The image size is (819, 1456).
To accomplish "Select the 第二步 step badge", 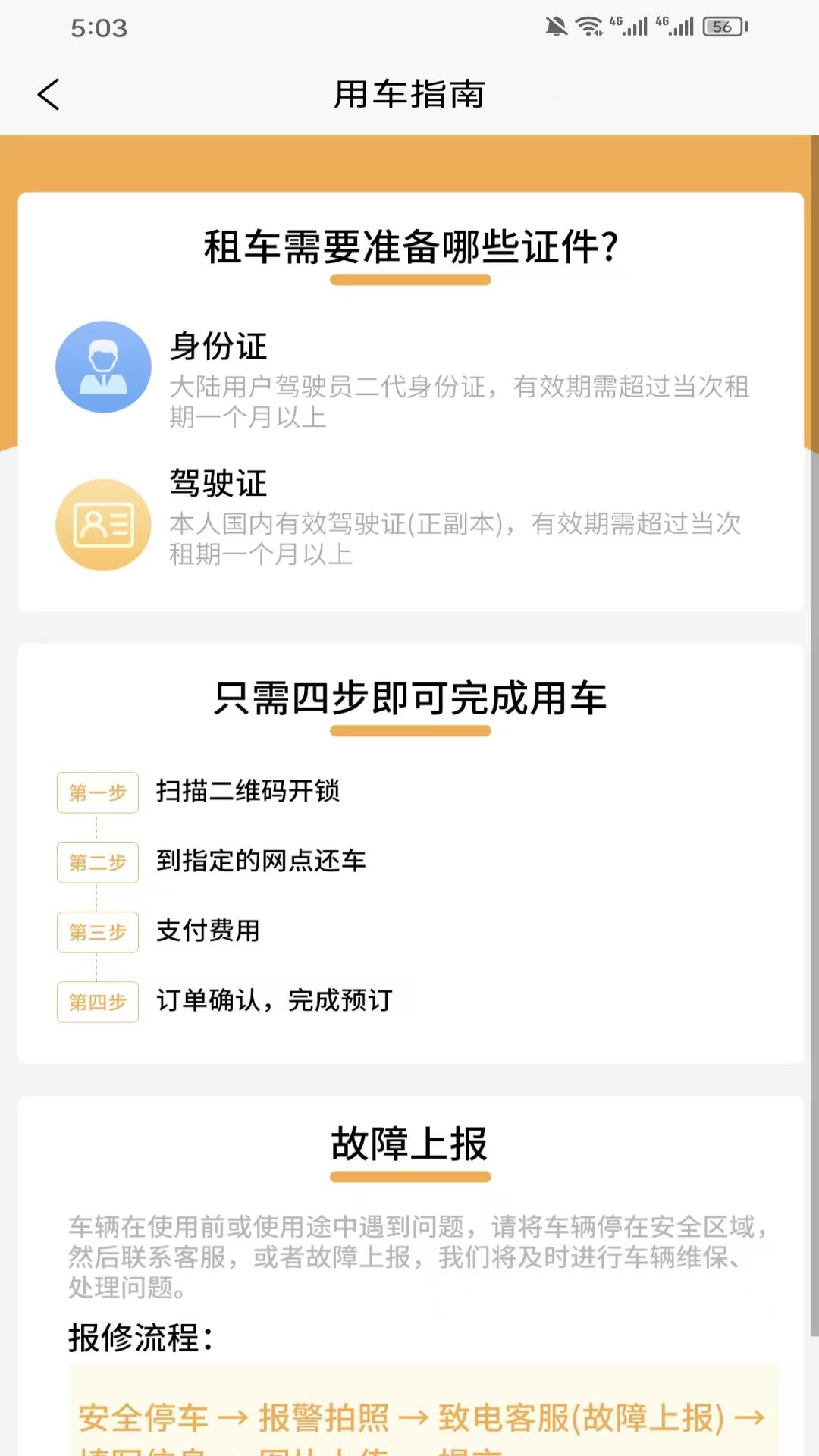I will pyautogui.click(x=97, y=861).
